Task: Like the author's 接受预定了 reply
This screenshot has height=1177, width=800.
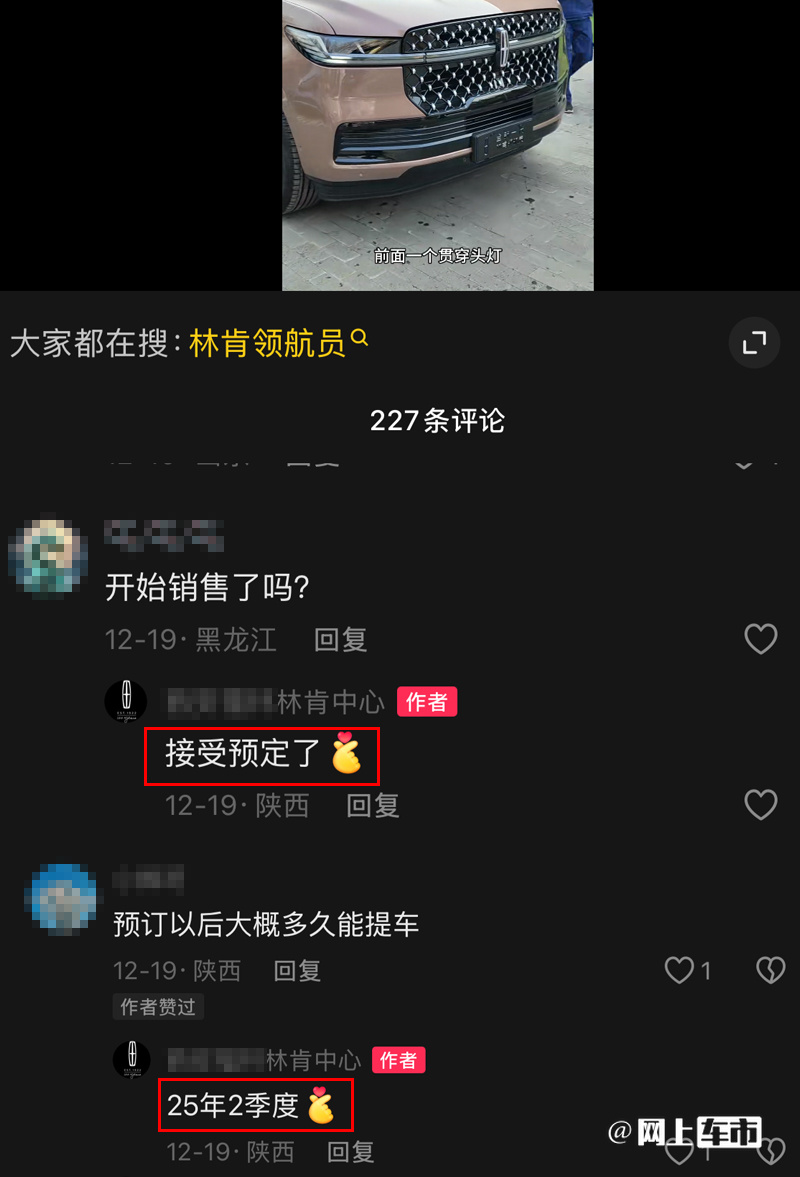Action: pos(761,804)
